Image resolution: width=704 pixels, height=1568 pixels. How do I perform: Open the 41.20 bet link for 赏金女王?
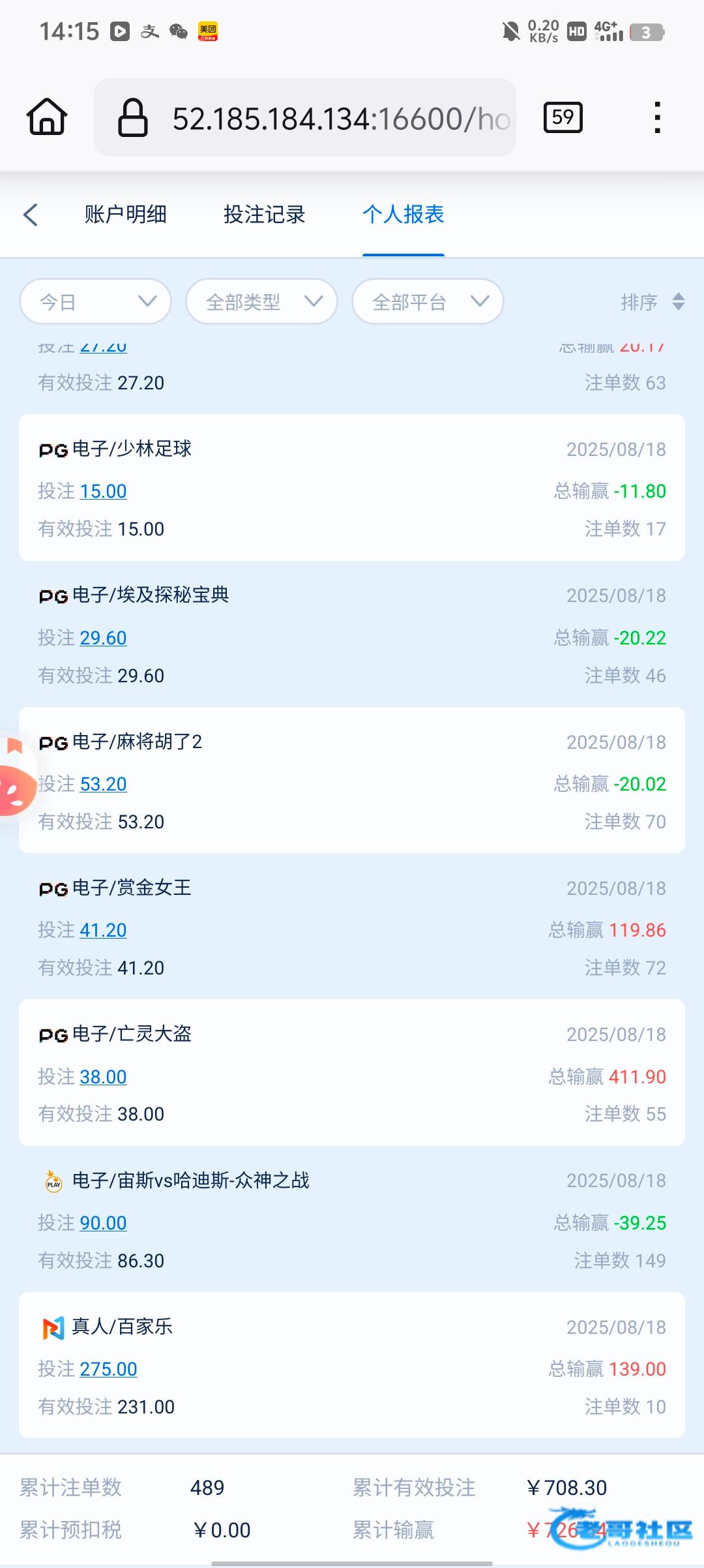[x=103, y=929]
